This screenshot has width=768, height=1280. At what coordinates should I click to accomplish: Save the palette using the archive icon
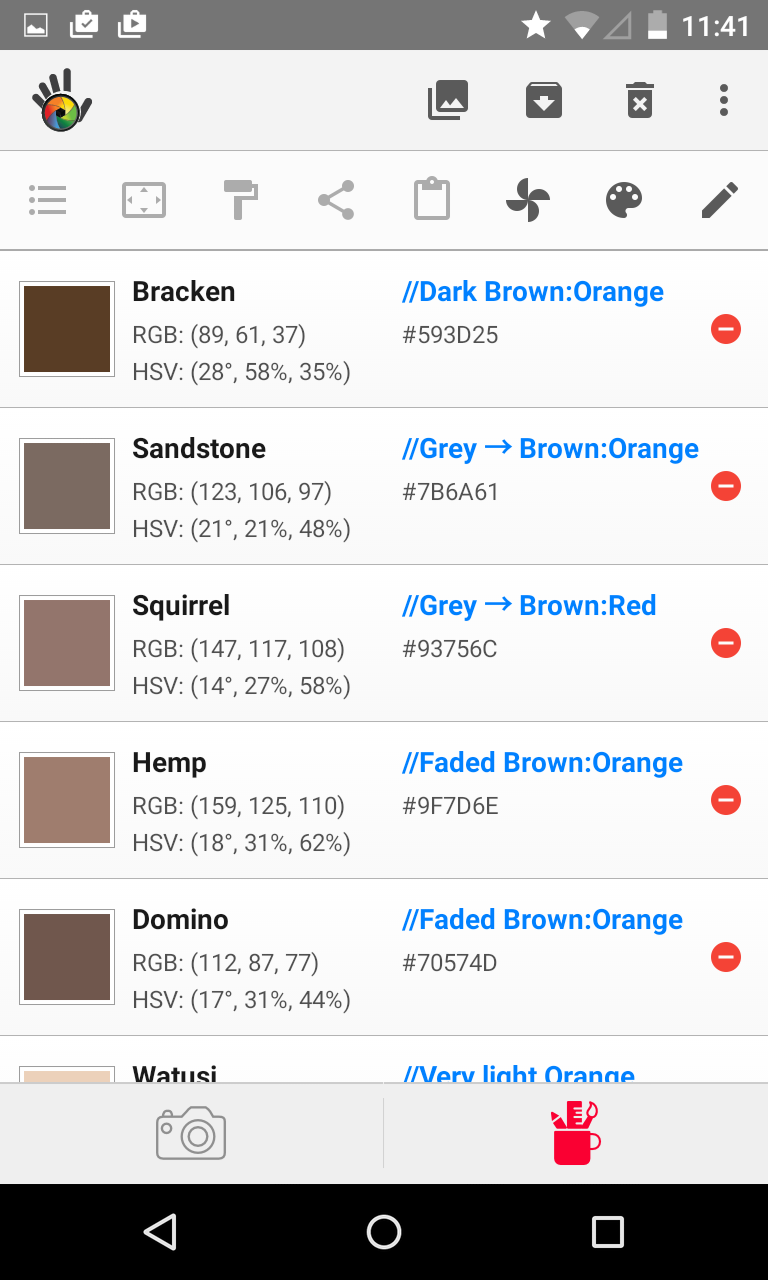(543, 100)
